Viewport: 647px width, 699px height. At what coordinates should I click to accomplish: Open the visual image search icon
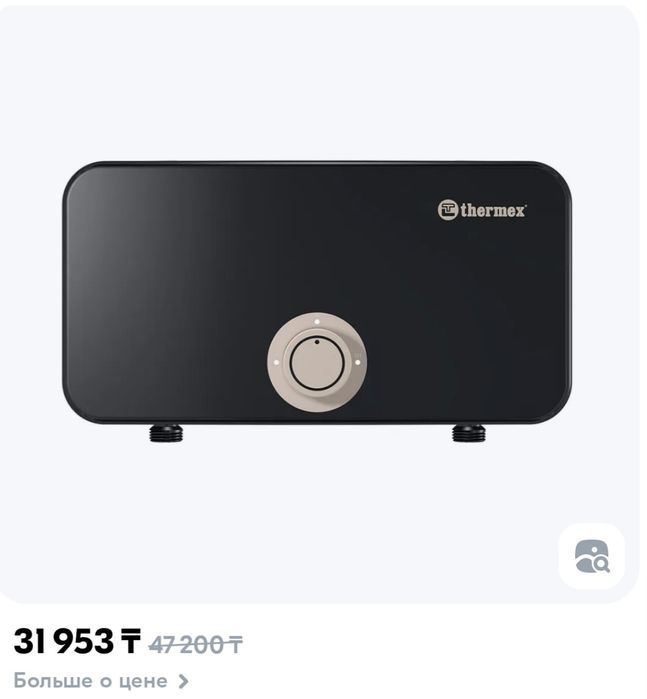click(x=591, y=556)
